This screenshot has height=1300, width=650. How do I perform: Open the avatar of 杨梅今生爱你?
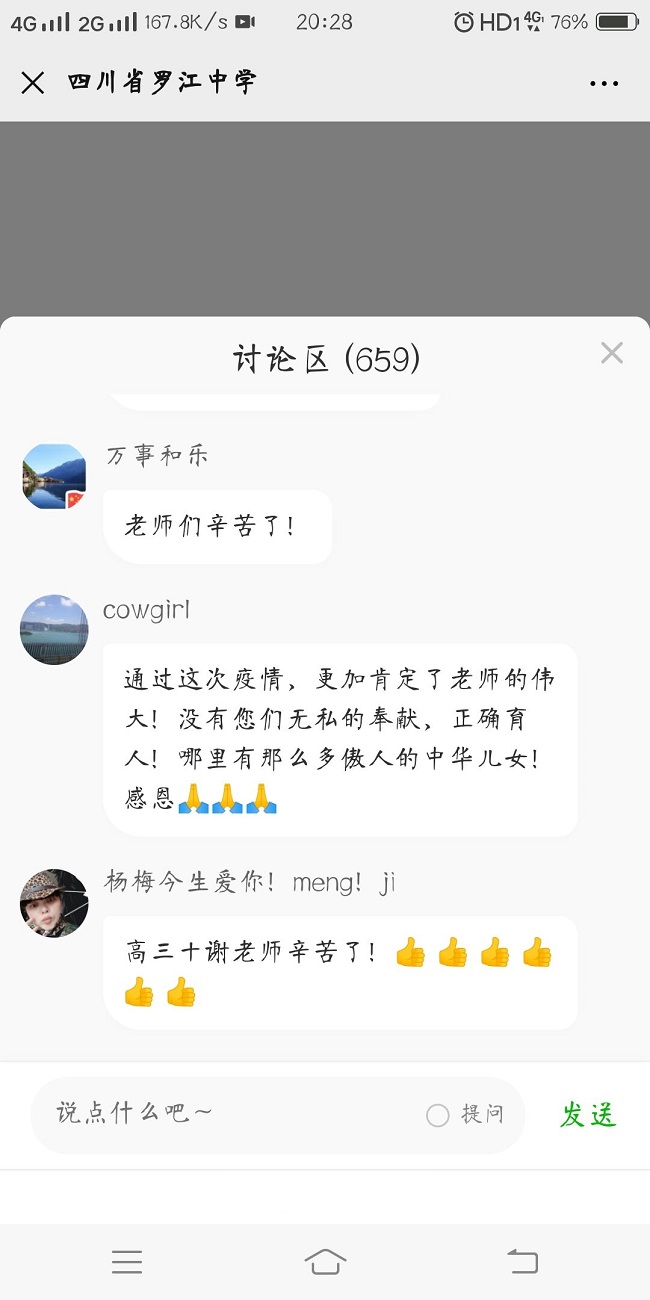54,903
